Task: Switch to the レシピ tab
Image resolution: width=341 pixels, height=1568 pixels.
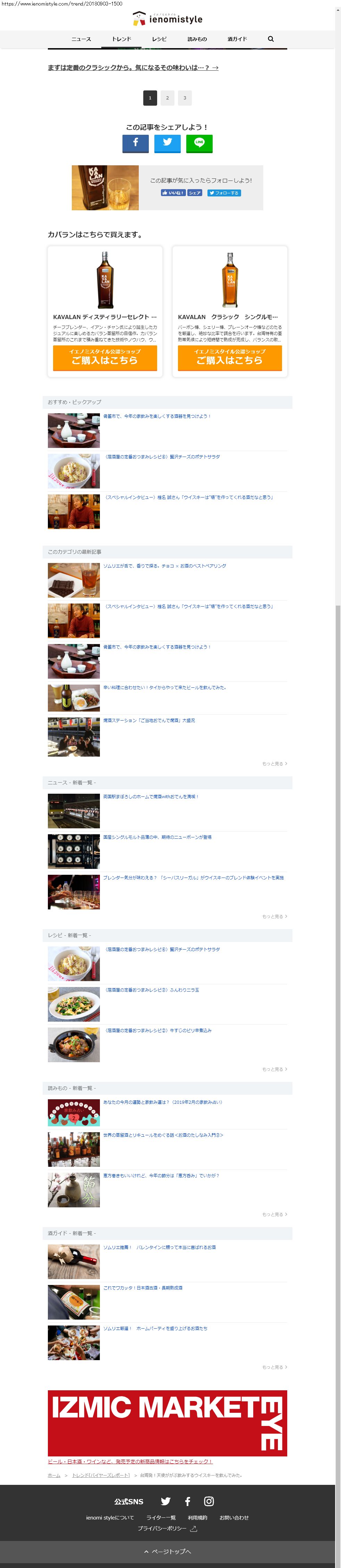Action: [x=159, y=39]
